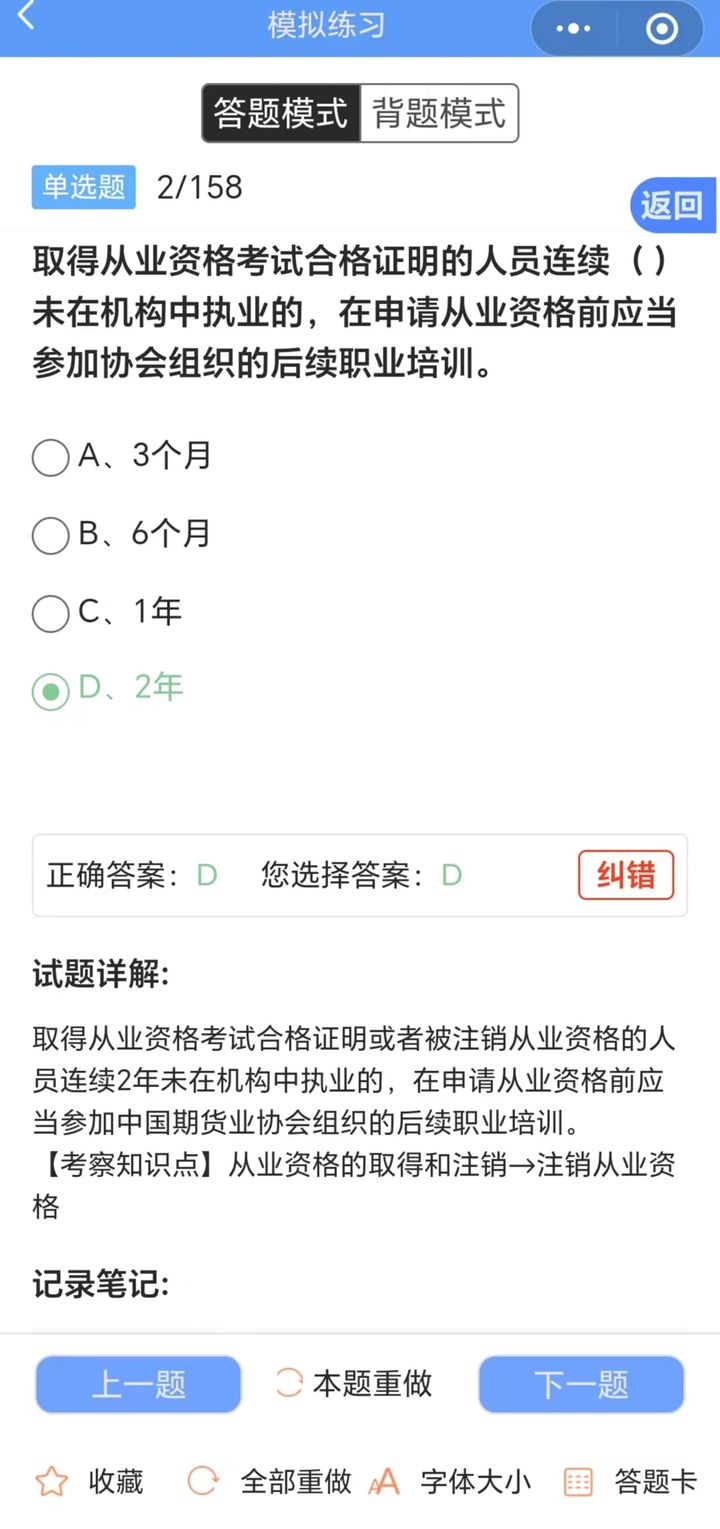
Task: Go to next question 下一题
Action: click(x=581, y=1384)
